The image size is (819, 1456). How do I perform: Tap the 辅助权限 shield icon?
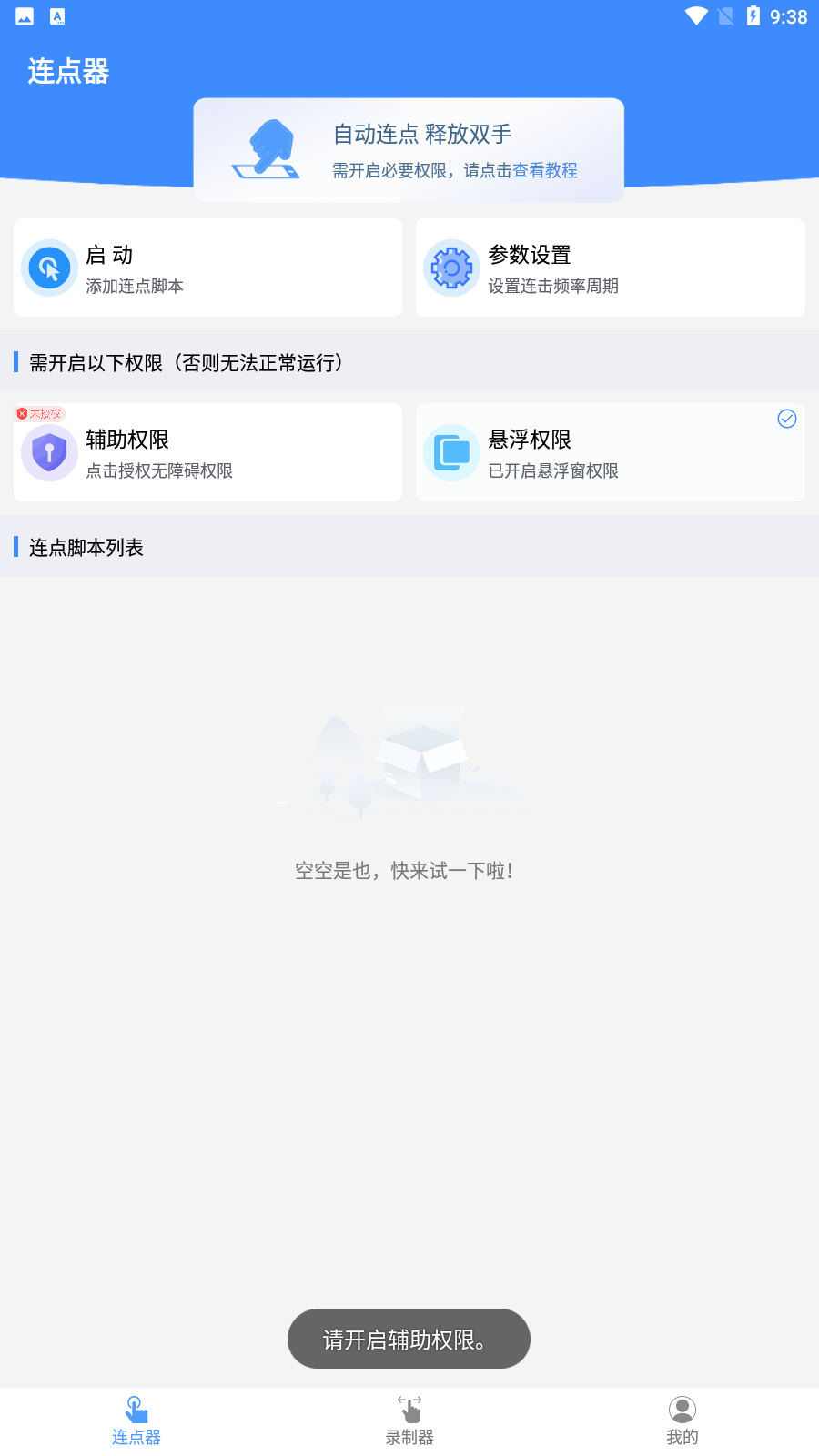[x=49, y=452]
